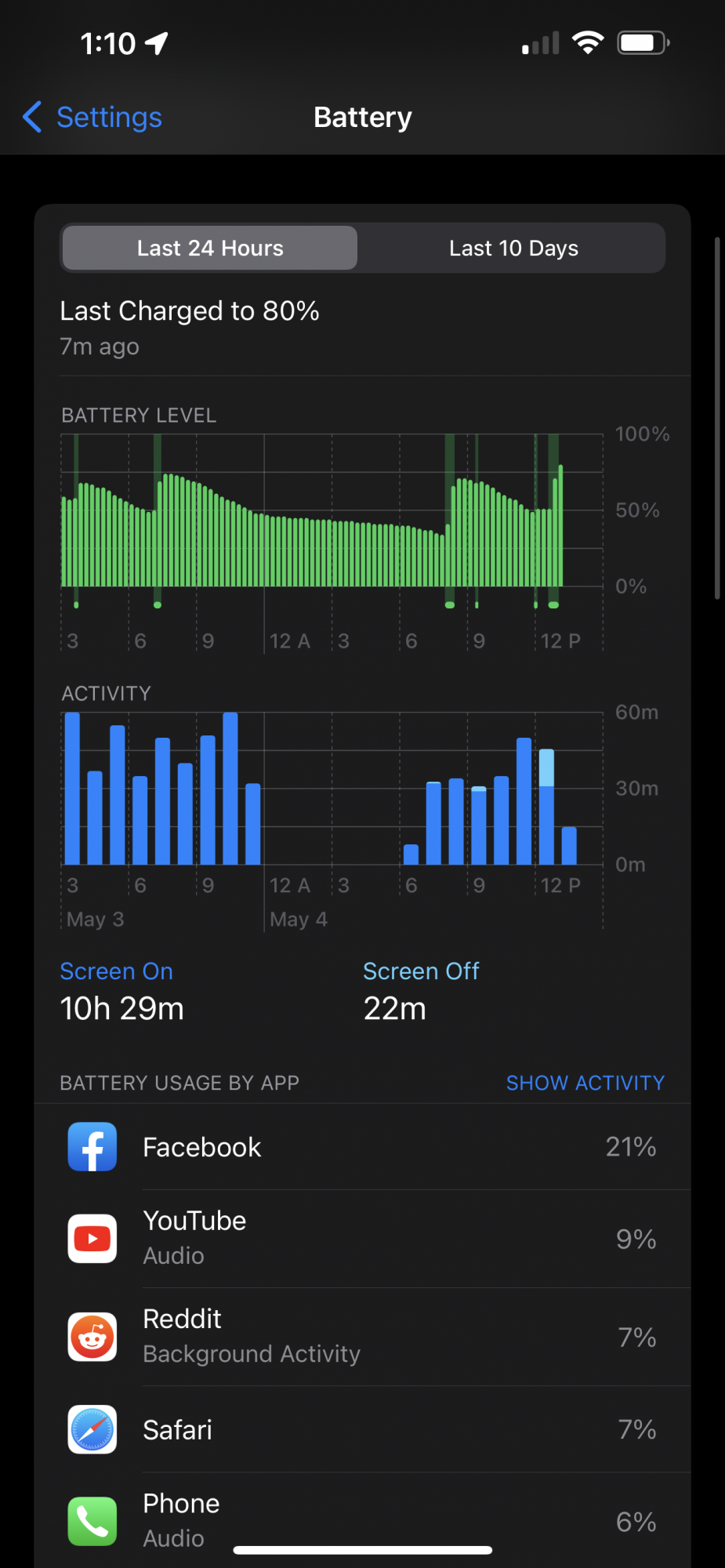This screenshot has height=1568, width=725.
Task: Open the Phone app usage row
Action: click(x=362, y=1519)
